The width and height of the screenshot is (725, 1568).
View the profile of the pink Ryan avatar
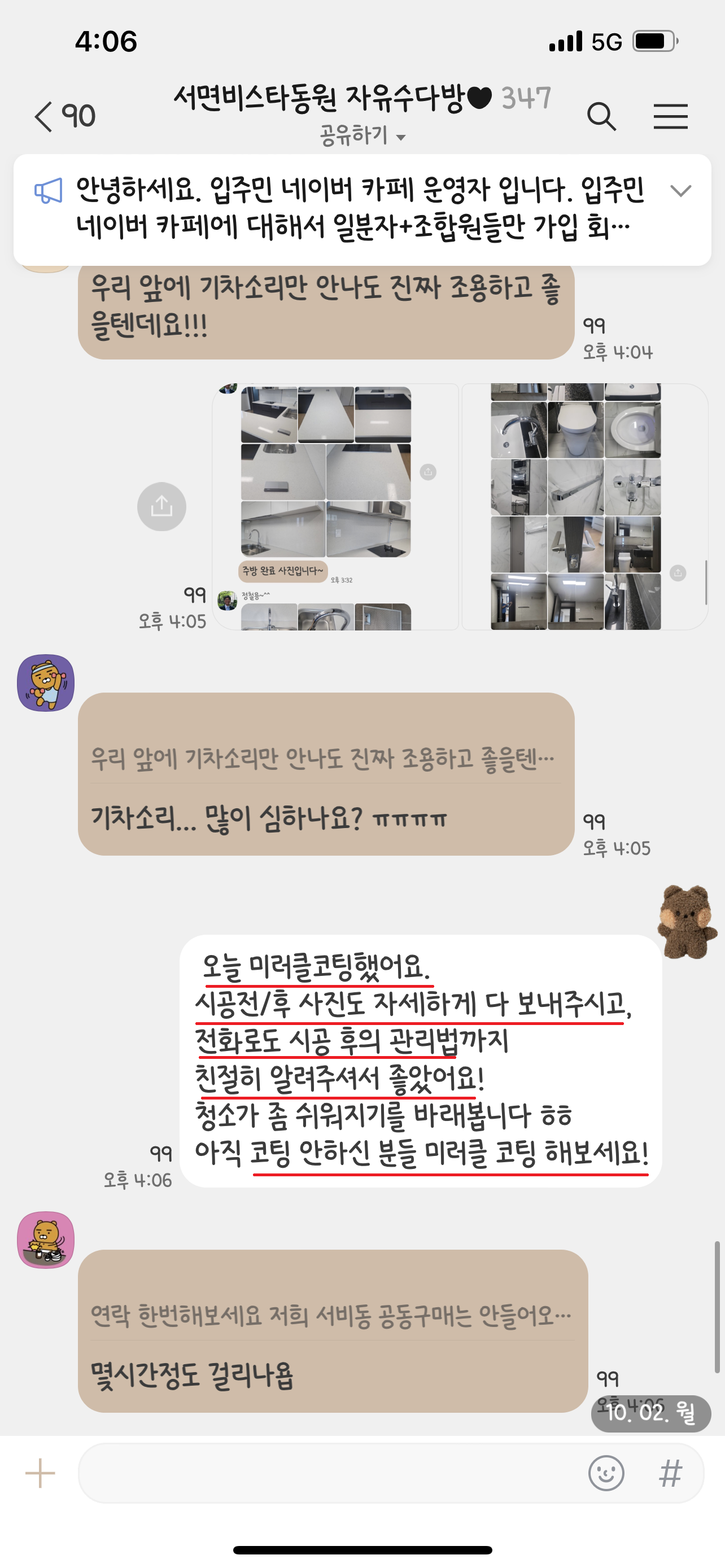(x=46, y=1240)
